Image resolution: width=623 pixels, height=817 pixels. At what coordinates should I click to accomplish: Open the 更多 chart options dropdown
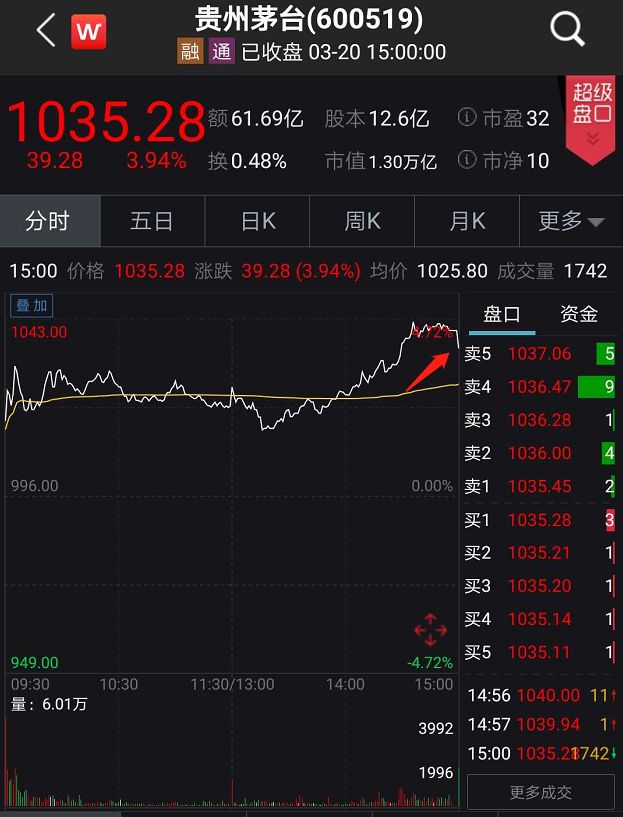point(571,221)
